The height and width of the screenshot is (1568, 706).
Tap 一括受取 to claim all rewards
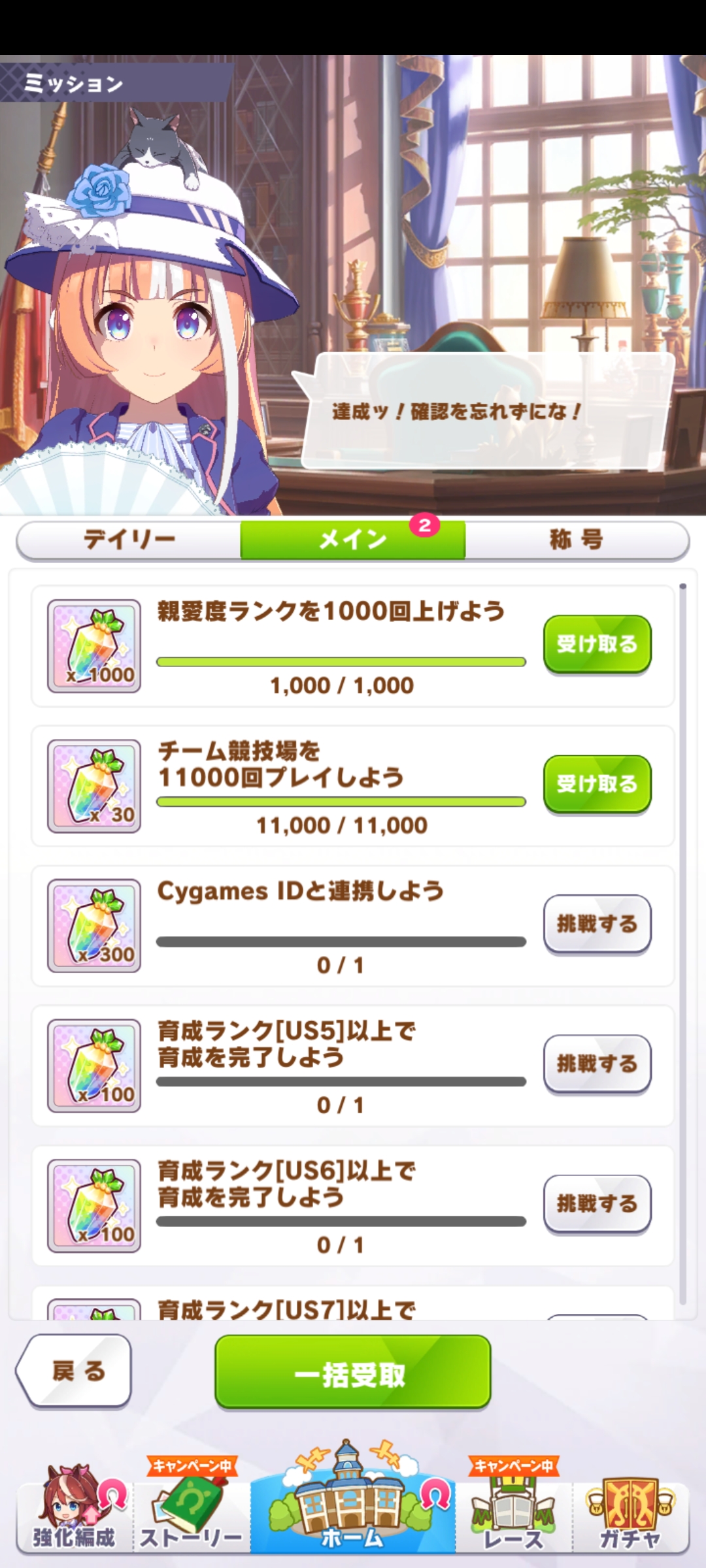click(x=352, y=1371)
